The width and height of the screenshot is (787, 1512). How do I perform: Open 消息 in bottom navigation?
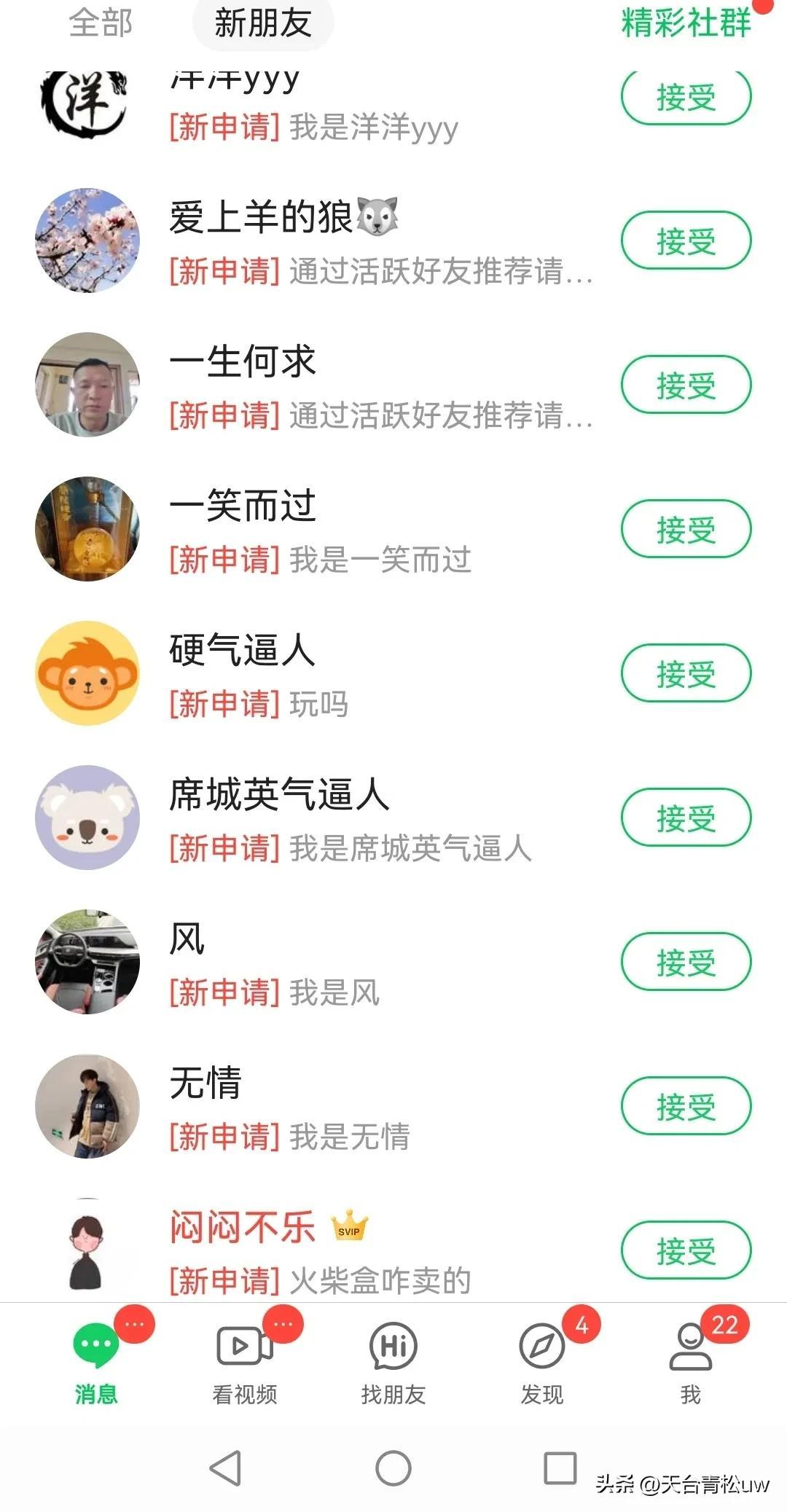96,1361
